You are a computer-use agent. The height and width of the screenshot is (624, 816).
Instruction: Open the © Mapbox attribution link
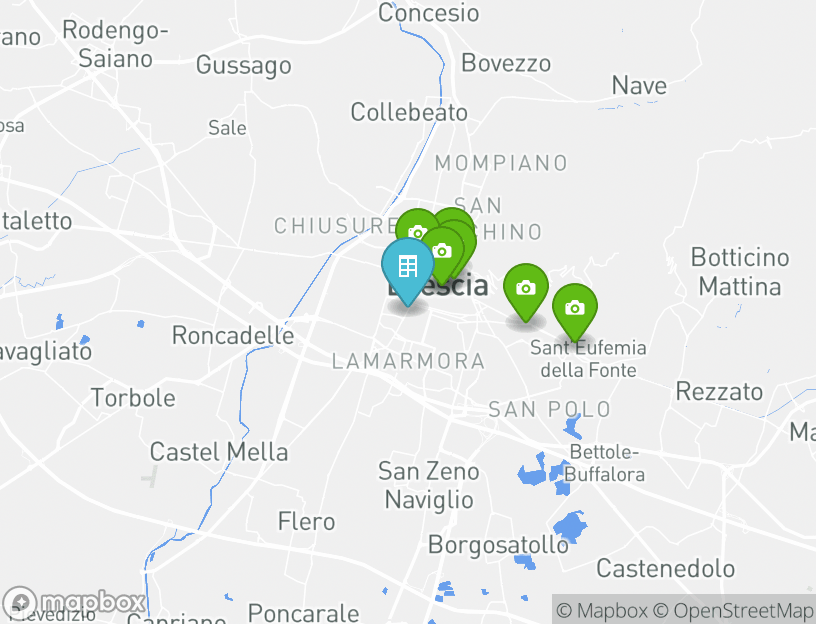(x=601, y=610)
